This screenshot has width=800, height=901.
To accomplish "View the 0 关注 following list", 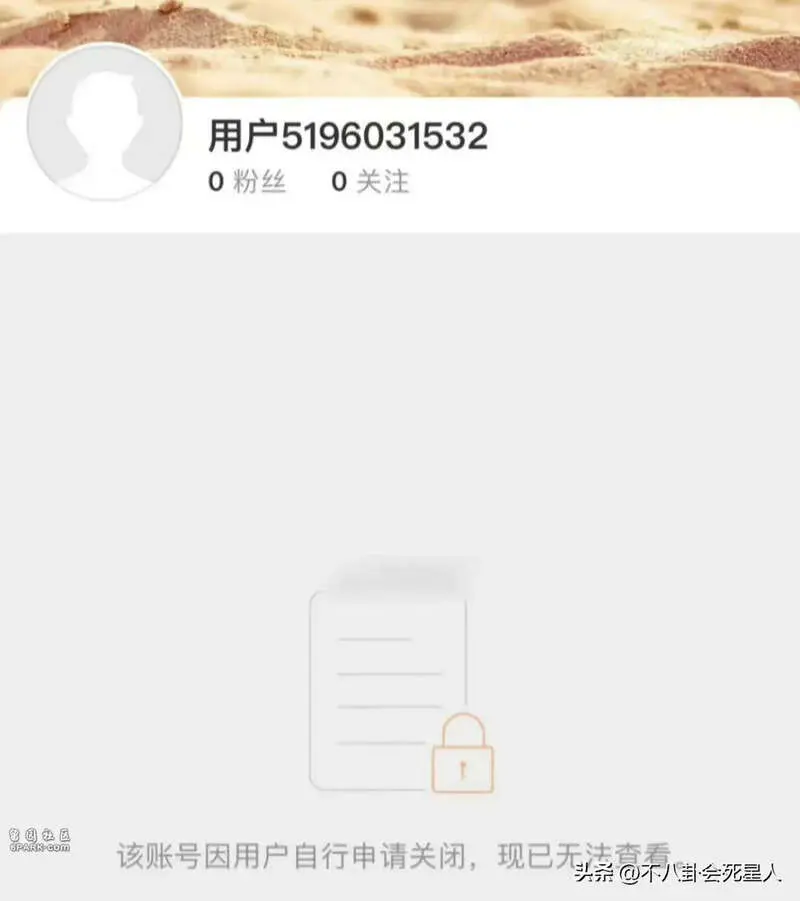I will [x=370, y=182].
